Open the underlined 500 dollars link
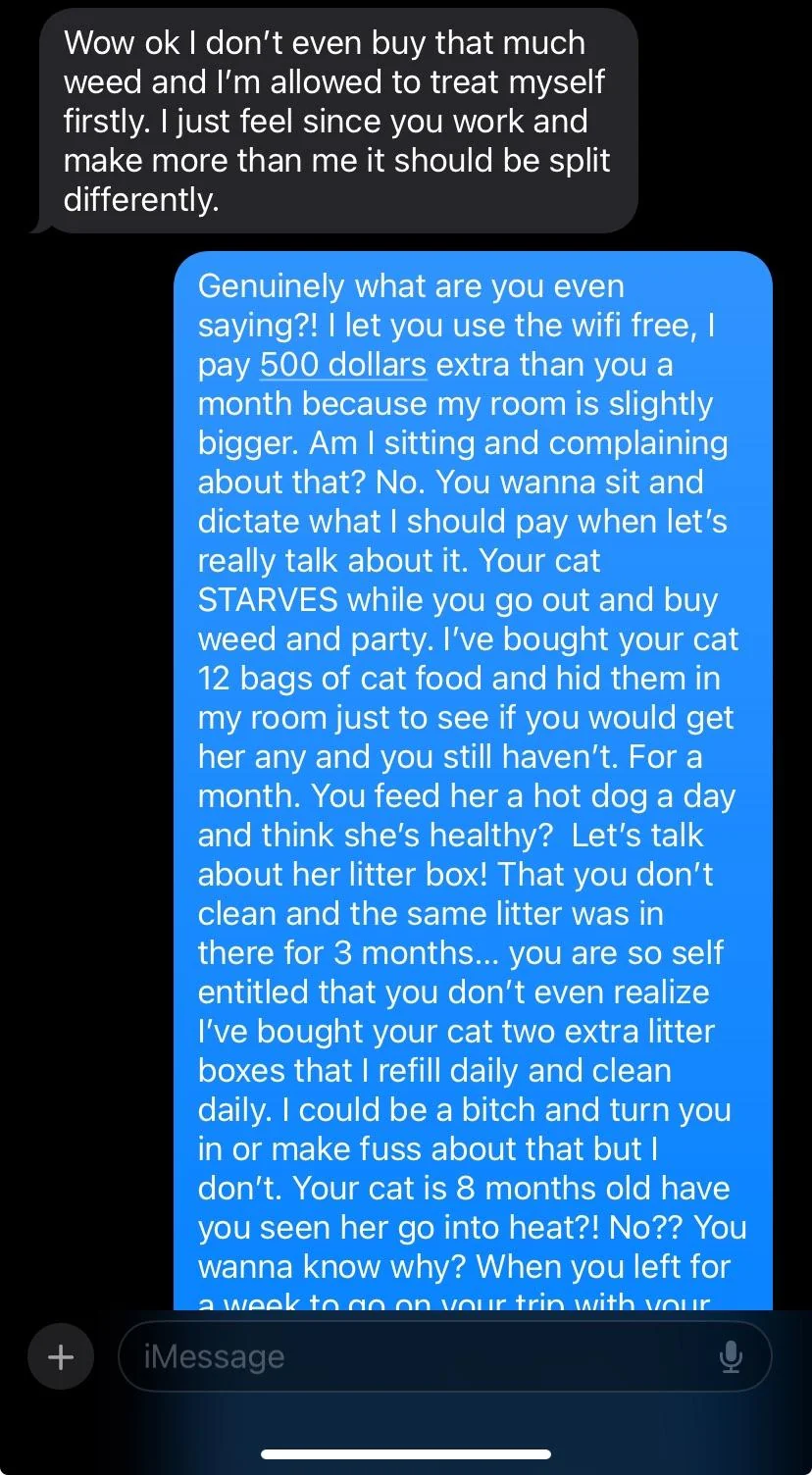 coord(343,365)
